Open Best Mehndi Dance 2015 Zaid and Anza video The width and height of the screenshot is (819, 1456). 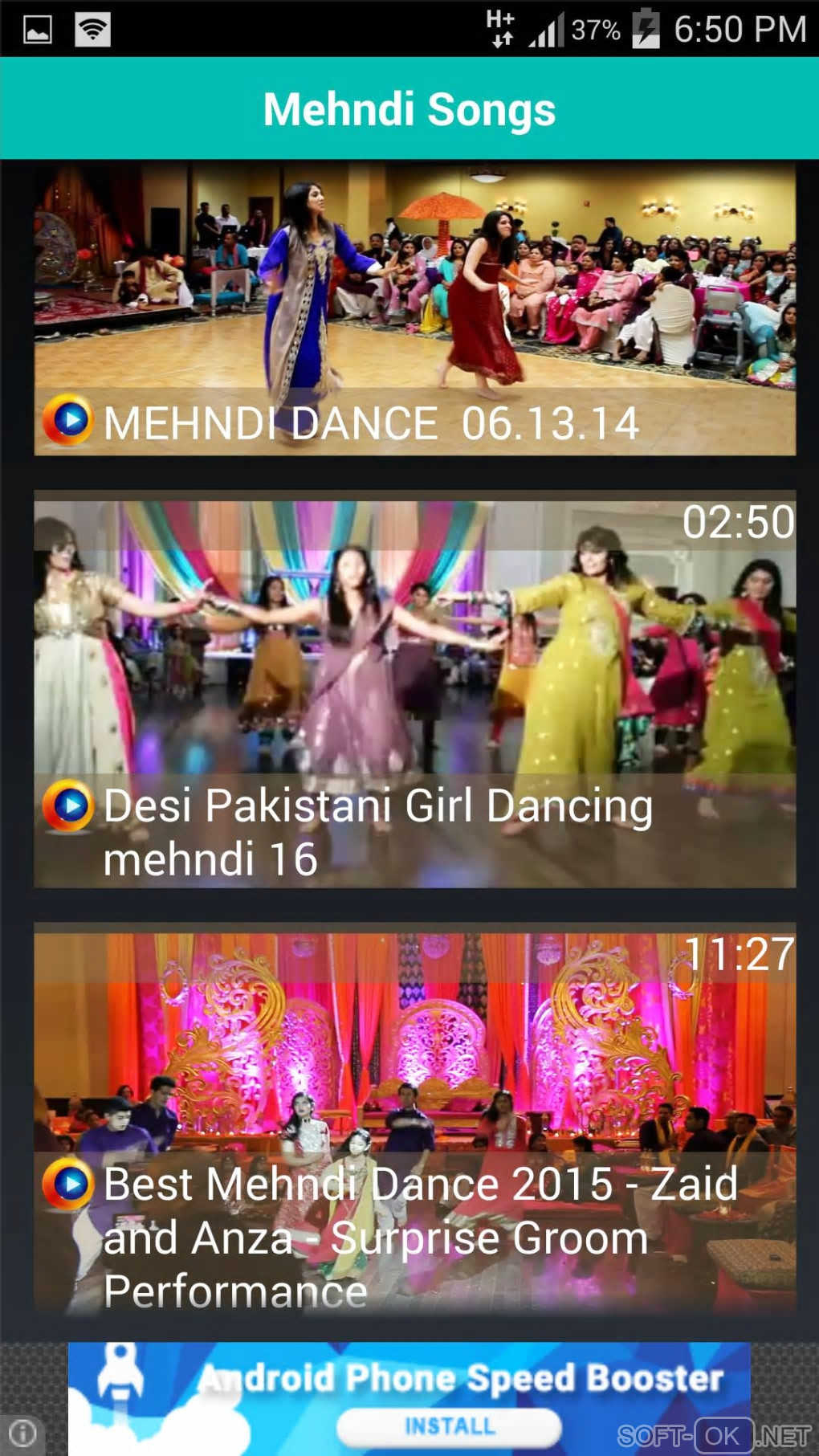(x=414, y=1124)
